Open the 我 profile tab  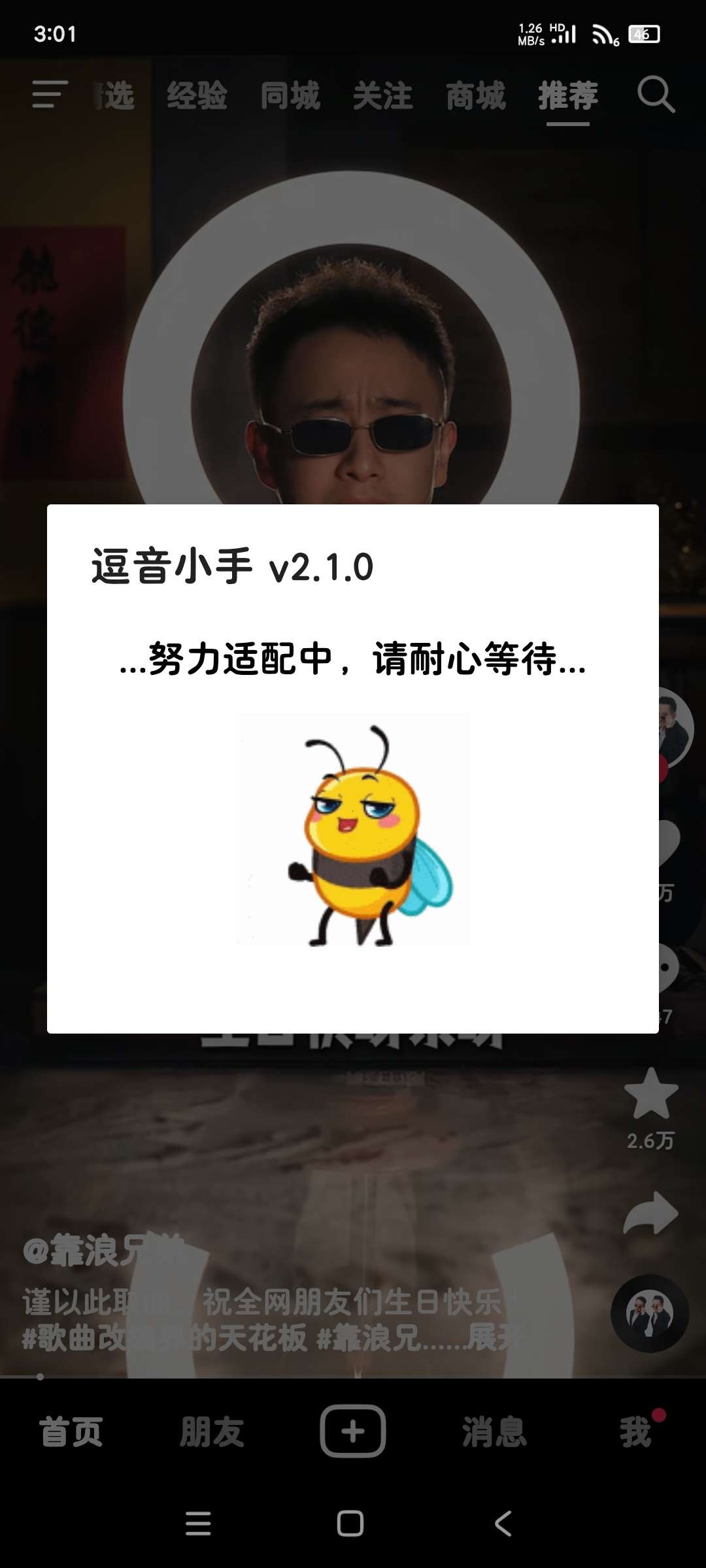click(x=635, y=1431)
